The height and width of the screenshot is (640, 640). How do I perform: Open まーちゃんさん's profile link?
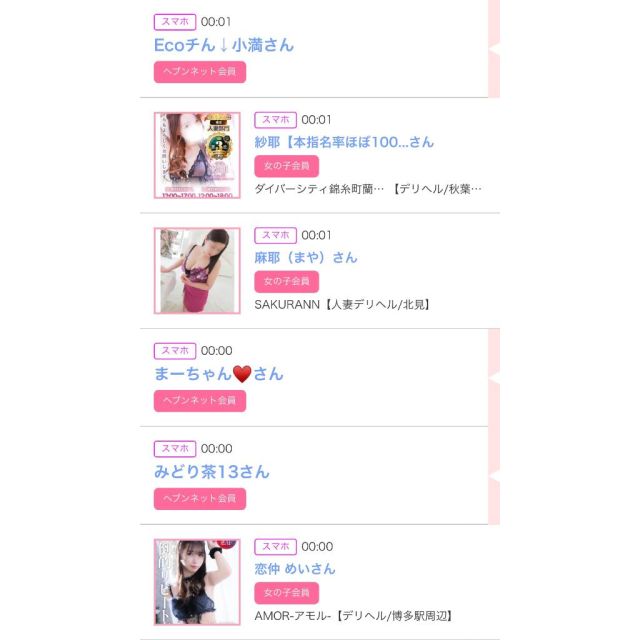coord(218,373)
